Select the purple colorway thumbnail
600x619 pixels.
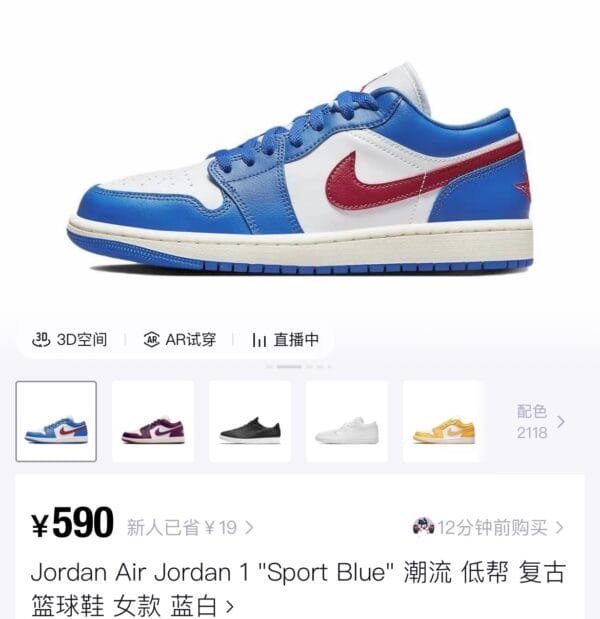tap(153, 422)
